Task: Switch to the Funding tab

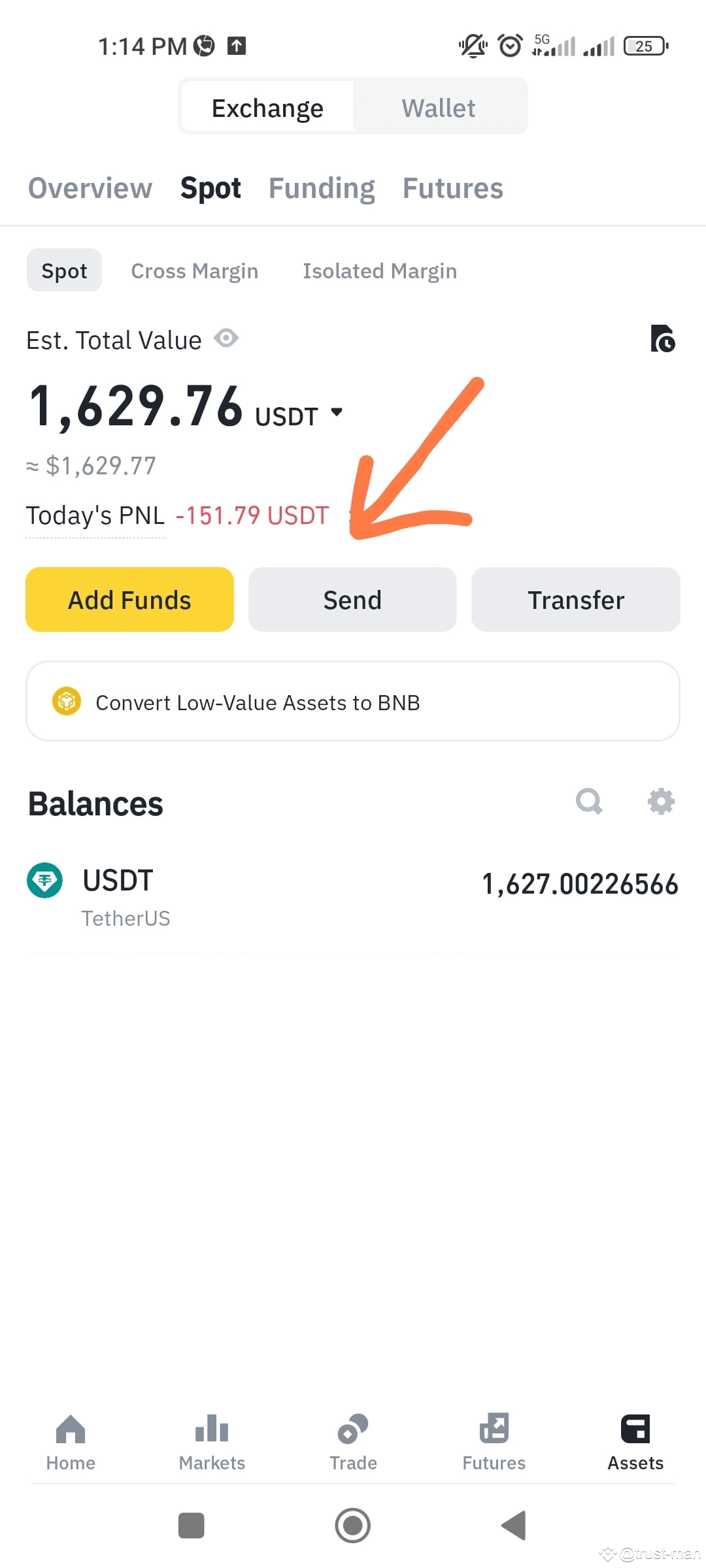Action: 321,188
